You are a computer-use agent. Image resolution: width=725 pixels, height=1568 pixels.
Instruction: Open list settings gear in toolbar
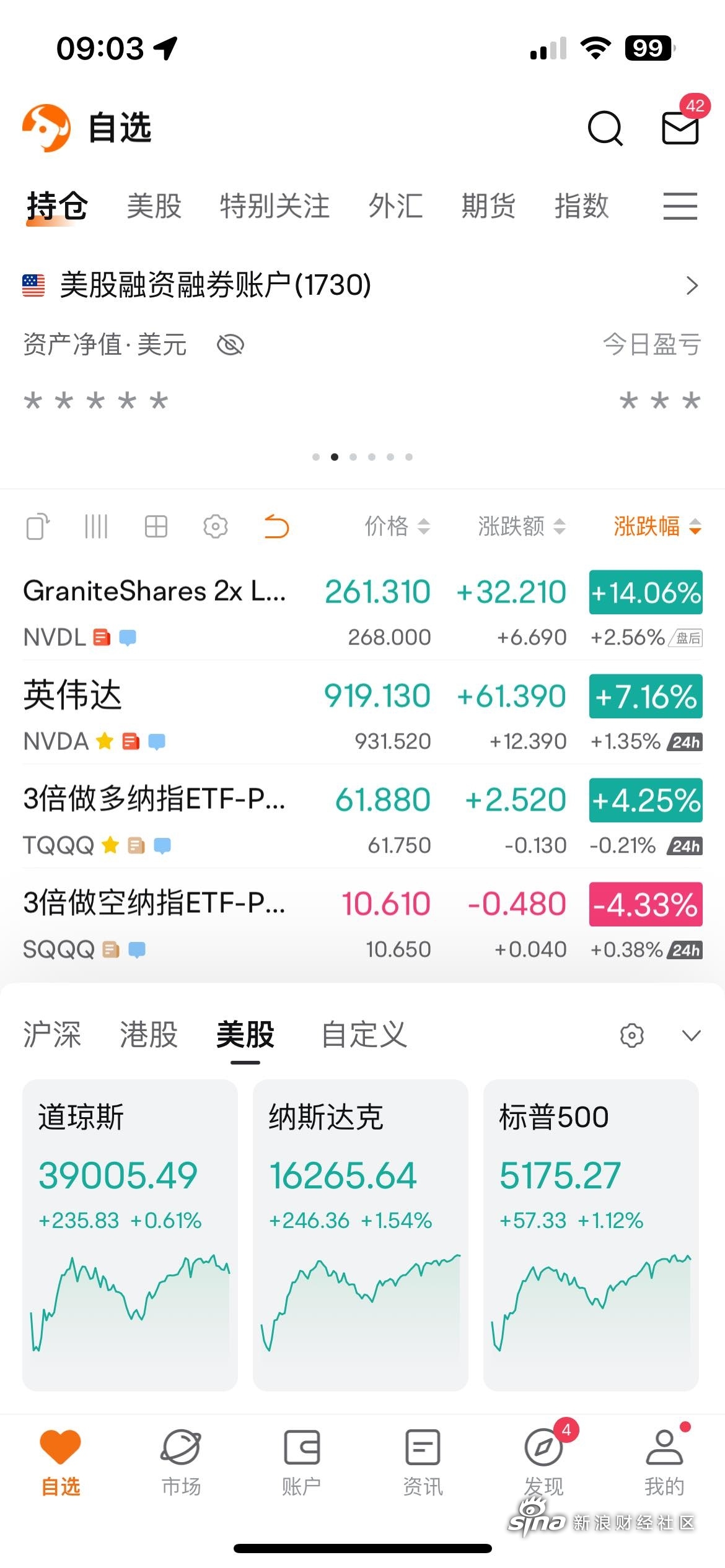coord(216,527)
